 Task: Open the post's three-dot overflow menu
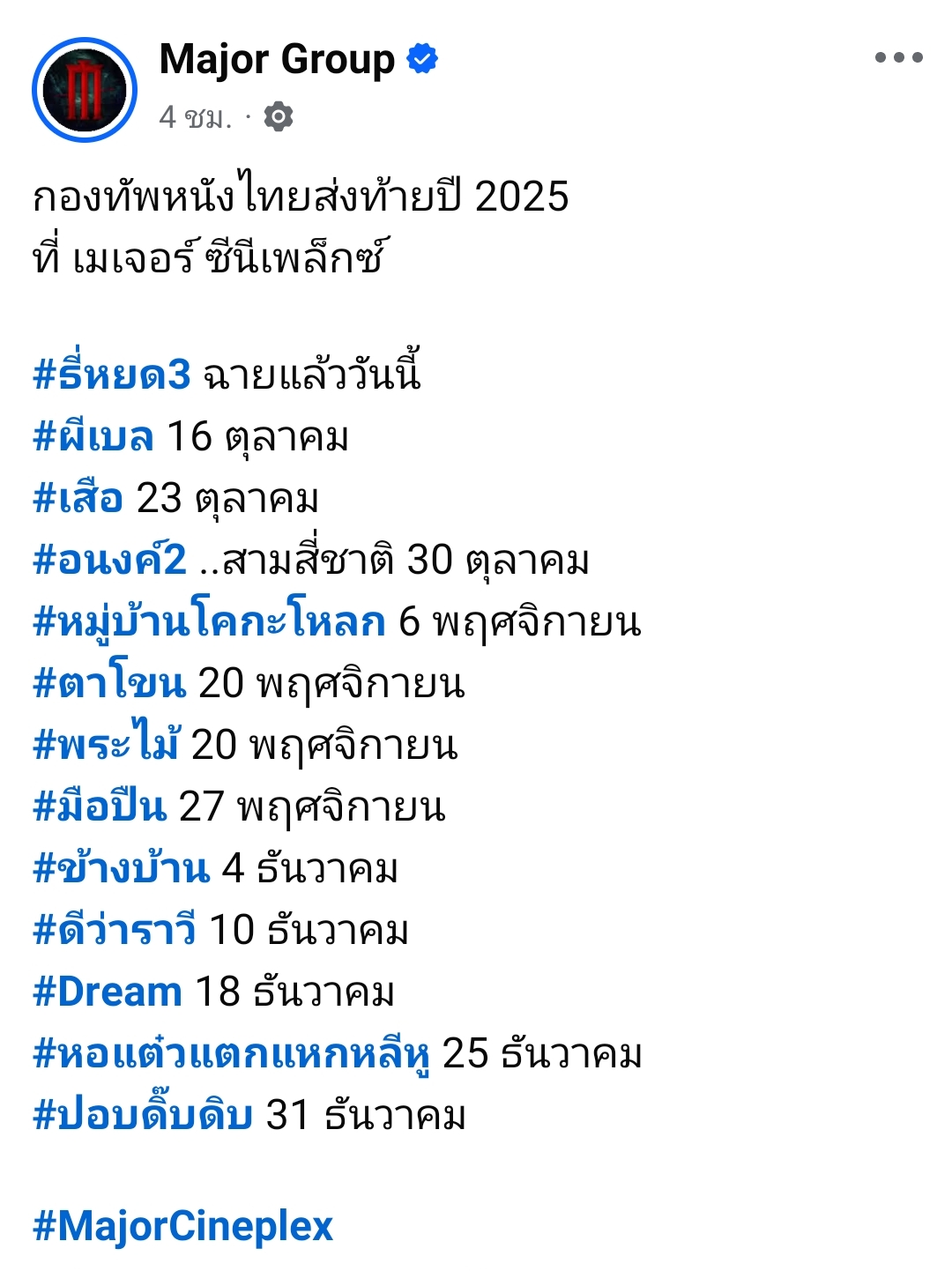click(898, 58)
